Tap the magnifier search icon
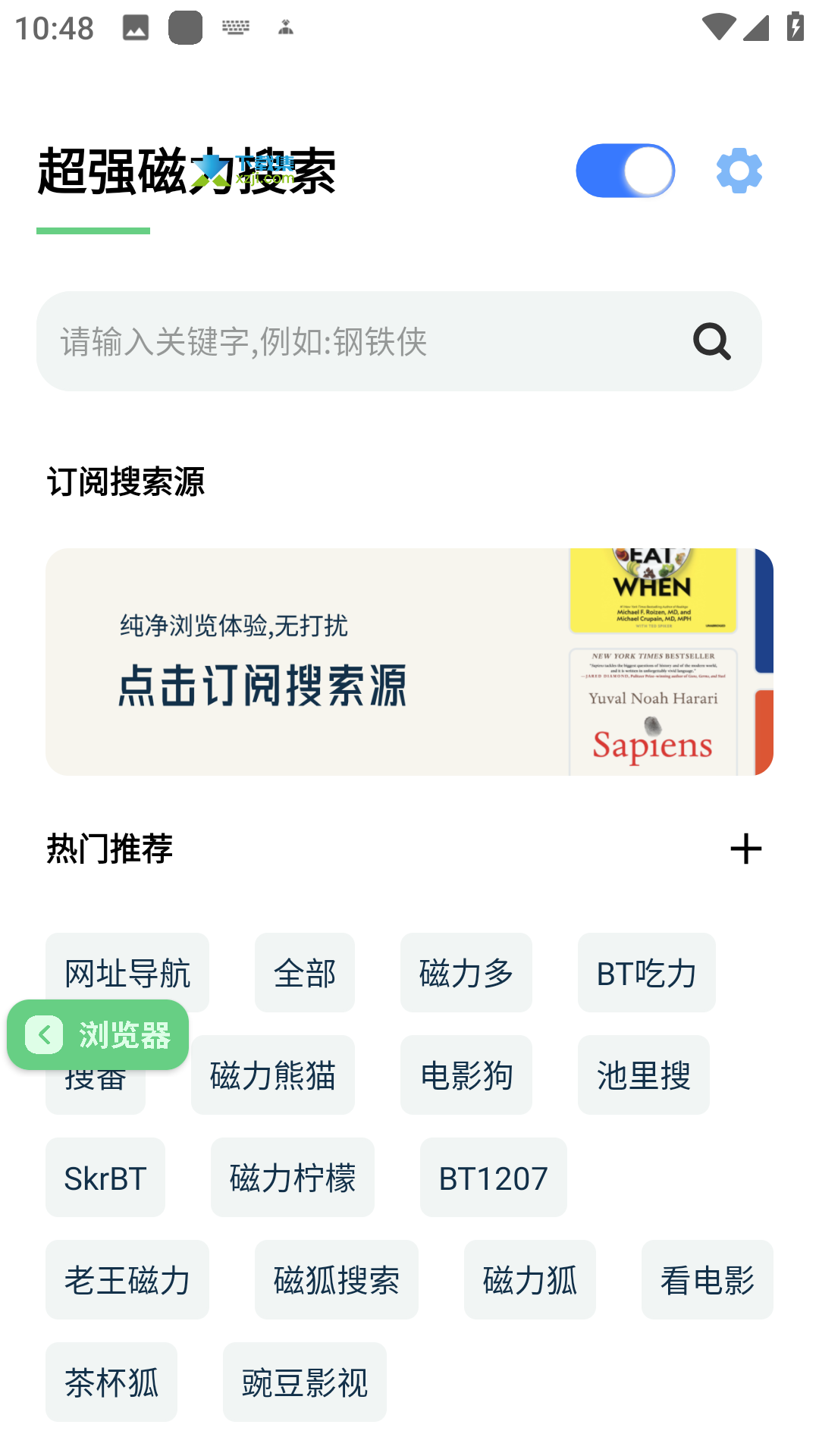819x1456 pixels. coord(711,341)
